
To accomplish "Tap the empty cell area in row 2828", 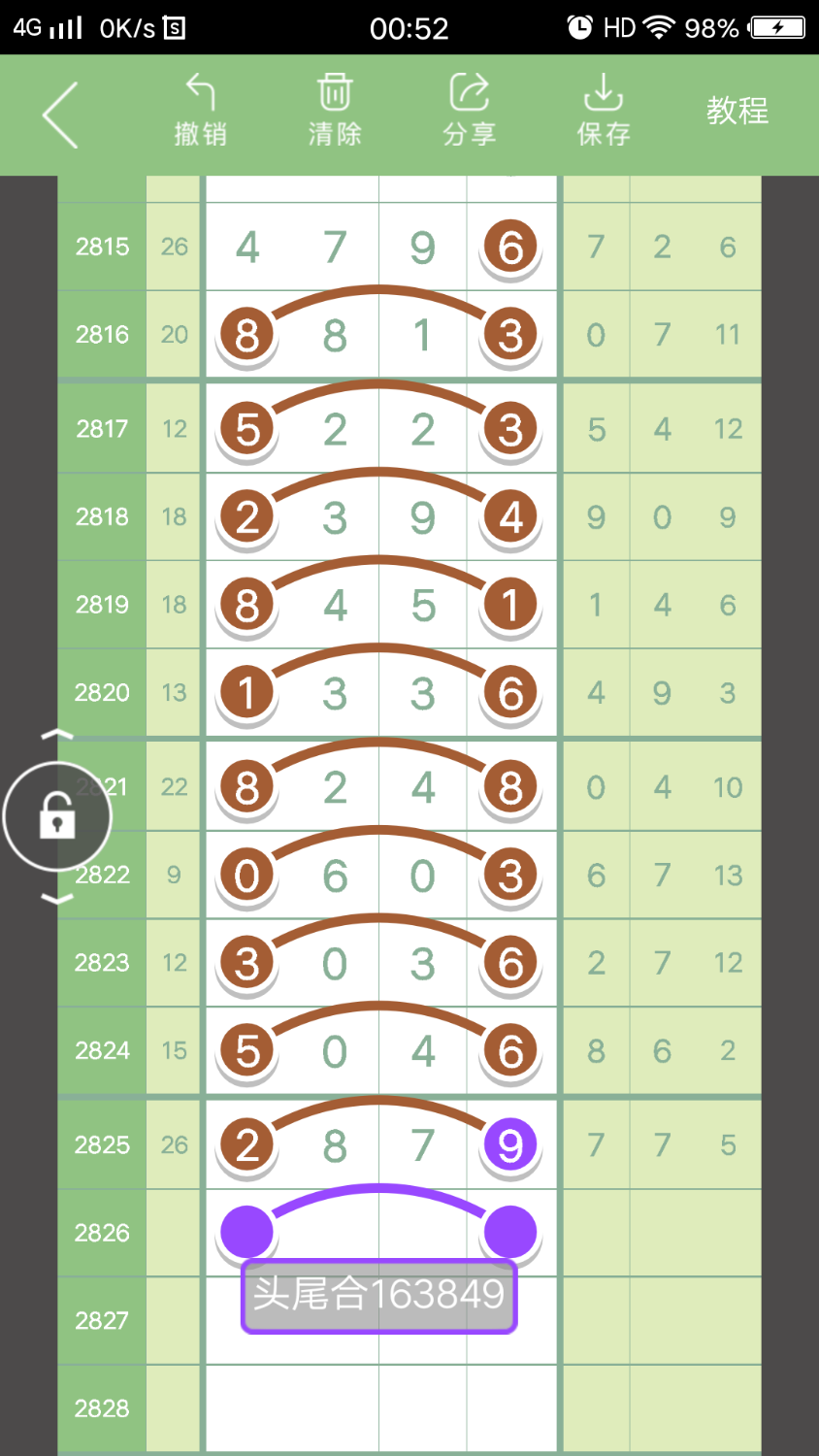I will tap(378, 1407).
